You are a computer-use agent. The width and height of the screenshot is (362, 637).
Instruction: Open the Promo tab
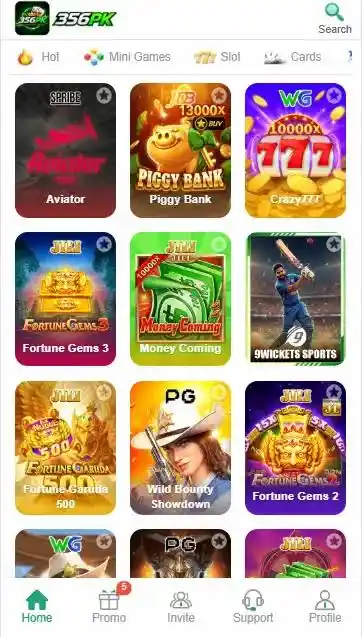[109, 607]
